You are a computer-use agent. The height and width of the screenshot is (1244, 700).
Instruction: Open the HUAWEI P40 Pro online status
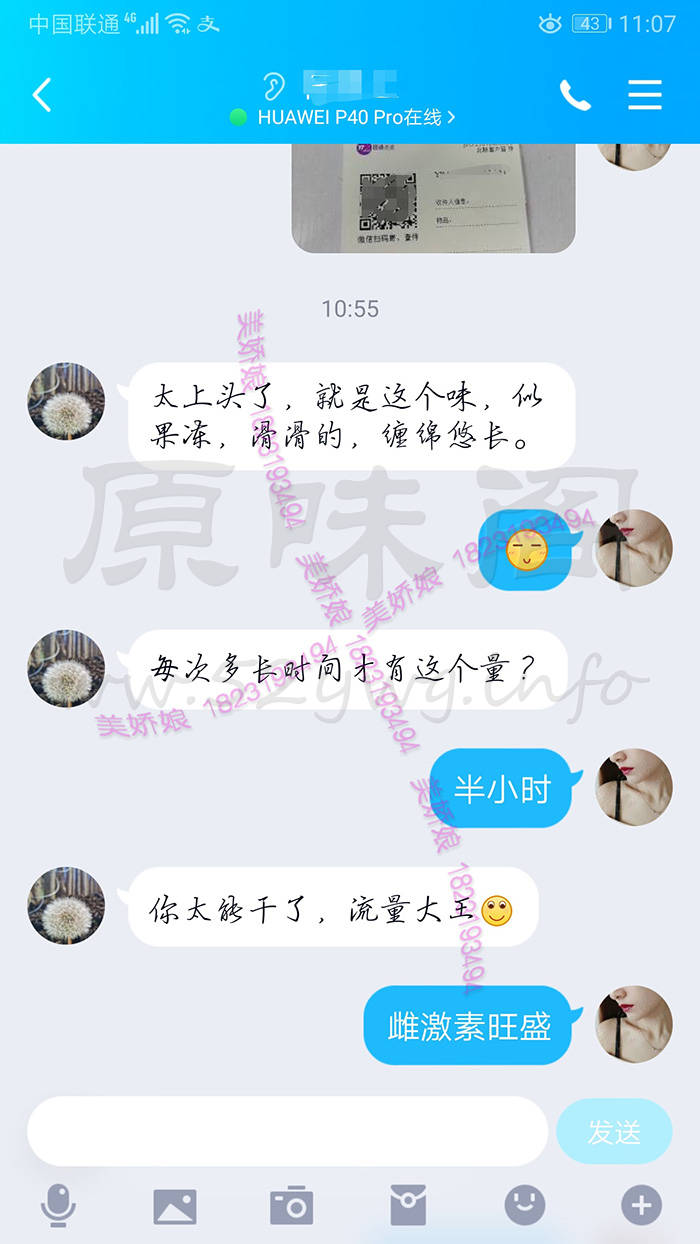(343, 117)
